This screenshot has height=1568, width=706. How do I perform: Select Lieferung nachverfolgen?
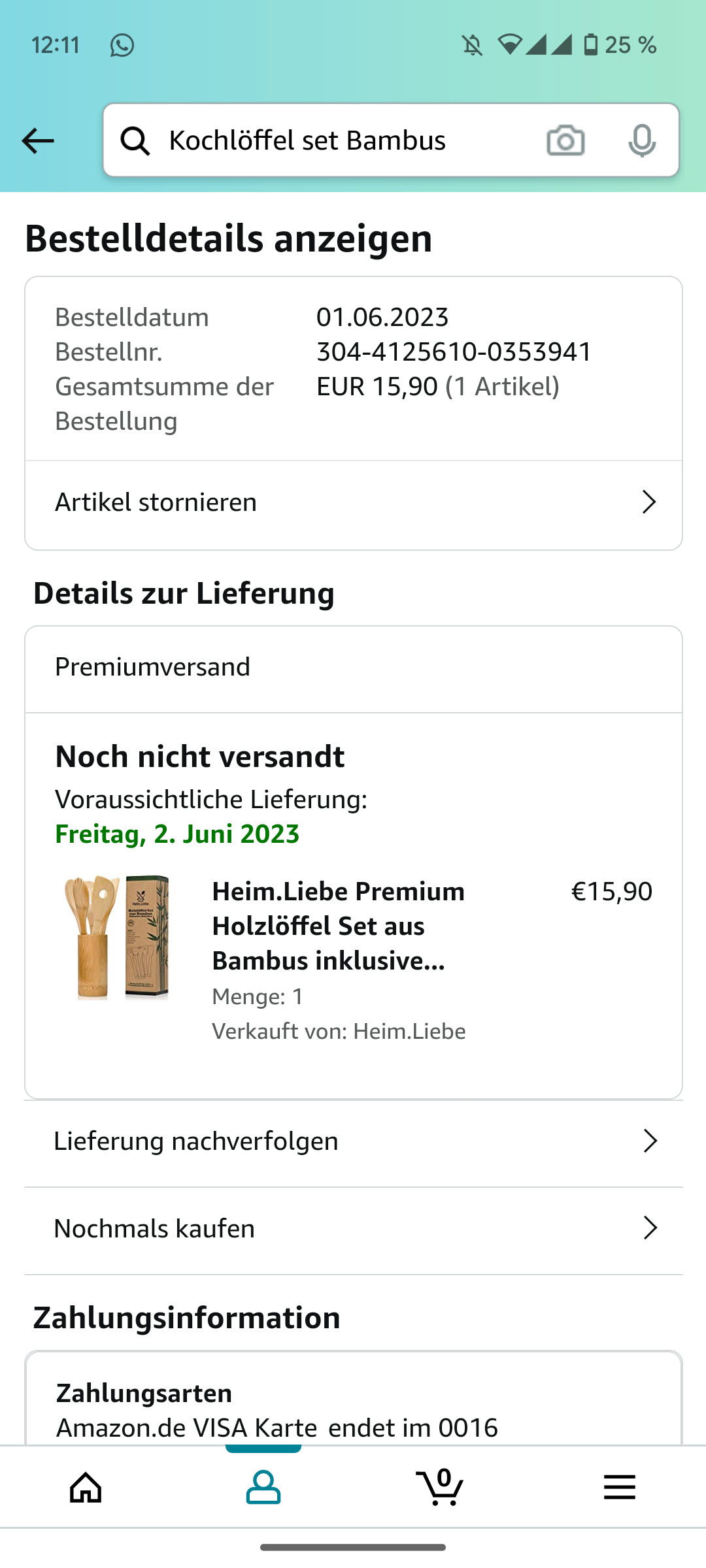(x=353, y=1141)
